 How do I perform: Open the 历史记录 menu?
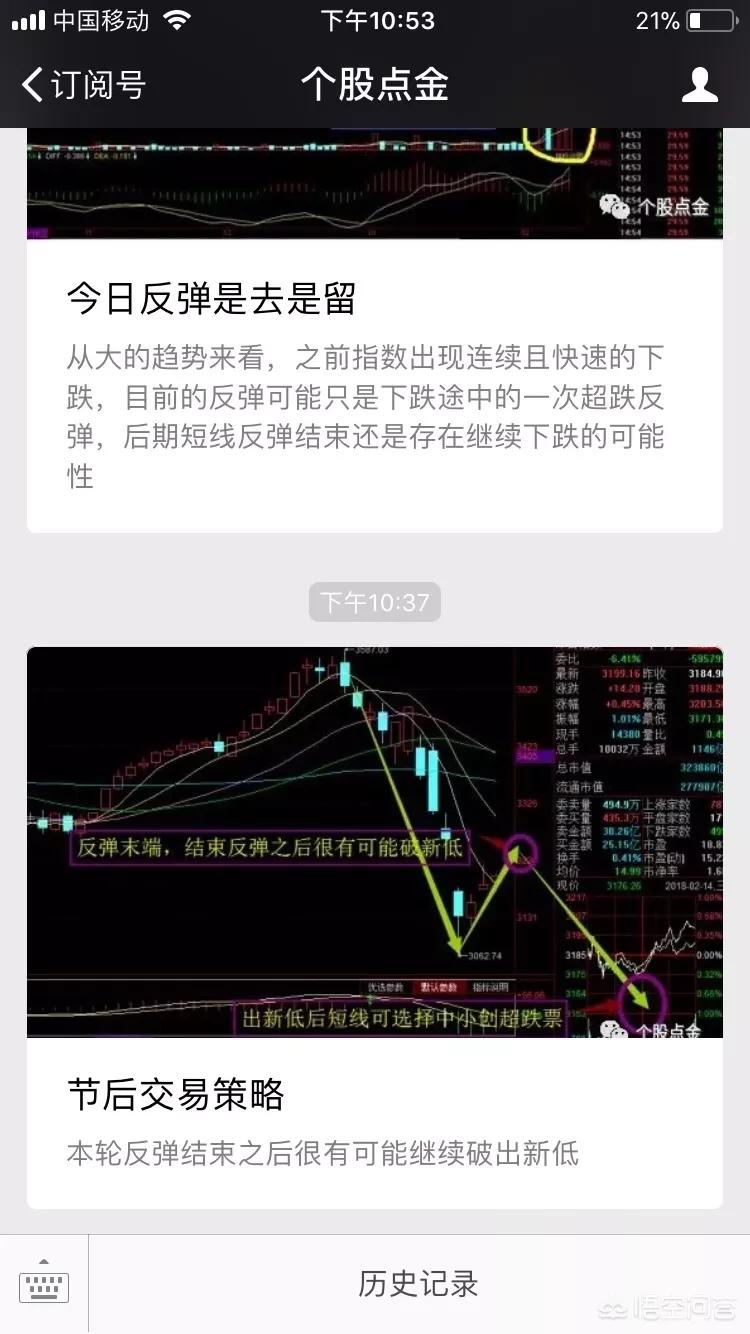[x=418, y=1284]
